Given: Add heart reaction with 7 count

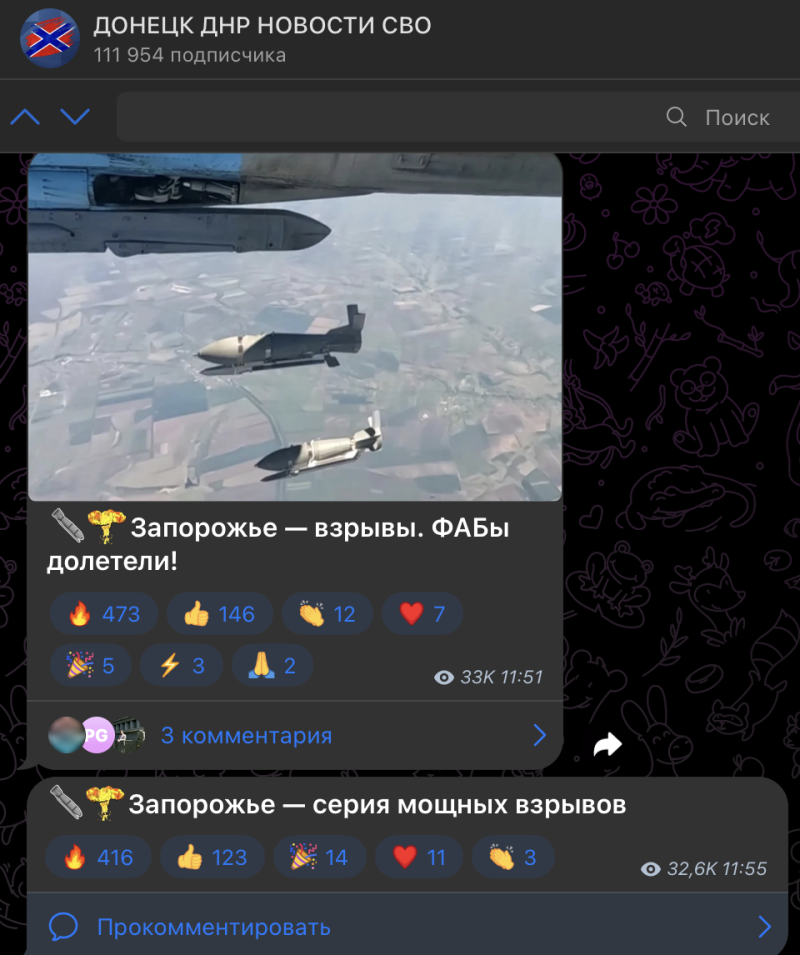Looking at the screenshot, I should (422, 614).
